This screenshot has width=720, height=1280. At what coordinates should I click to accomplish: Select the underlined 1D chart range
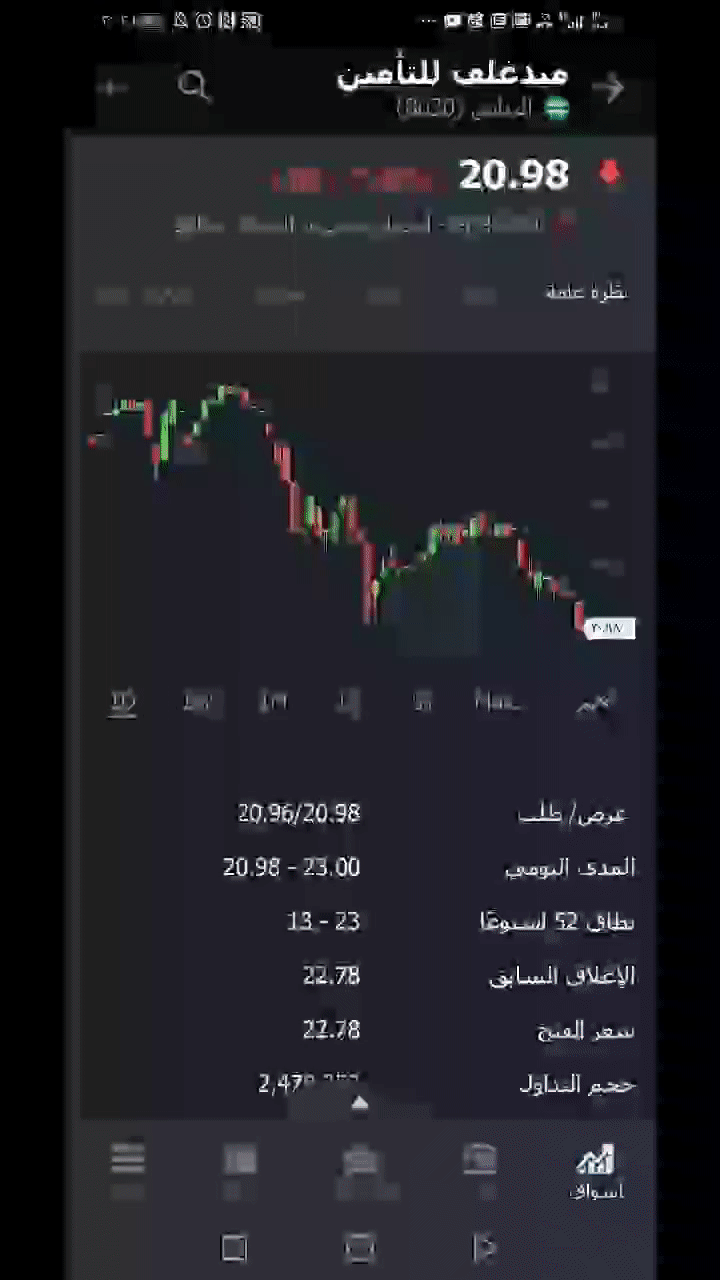coord(123,702)
